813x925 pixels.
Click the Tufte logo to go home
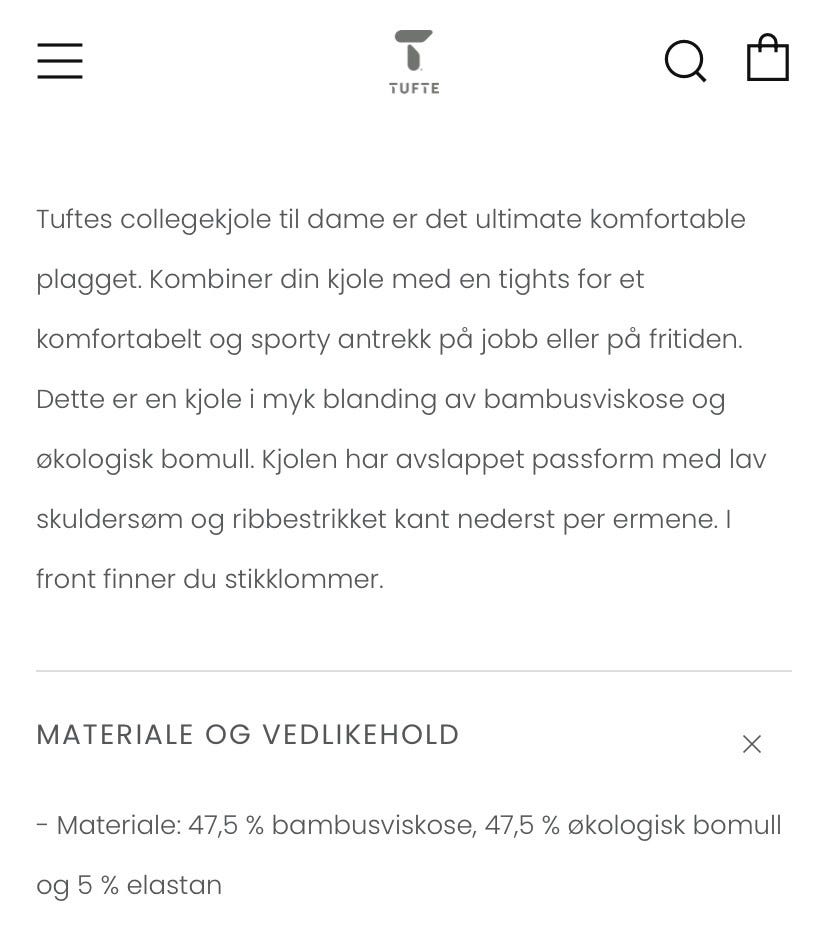click(x=413, y=60)
